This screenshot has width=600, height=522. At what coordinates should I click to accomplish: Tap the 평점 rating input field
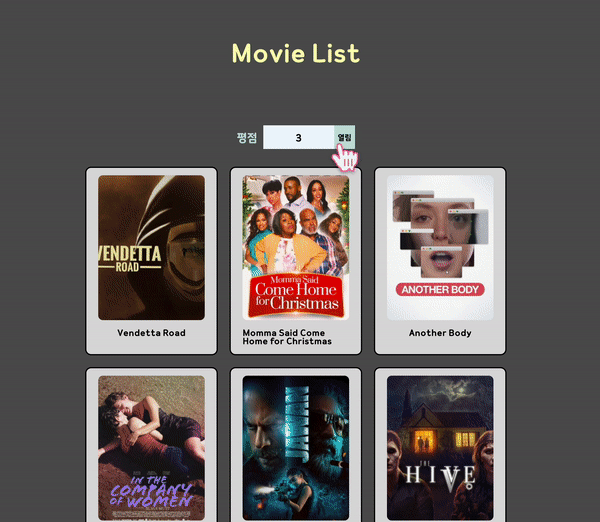click(298, 138)
